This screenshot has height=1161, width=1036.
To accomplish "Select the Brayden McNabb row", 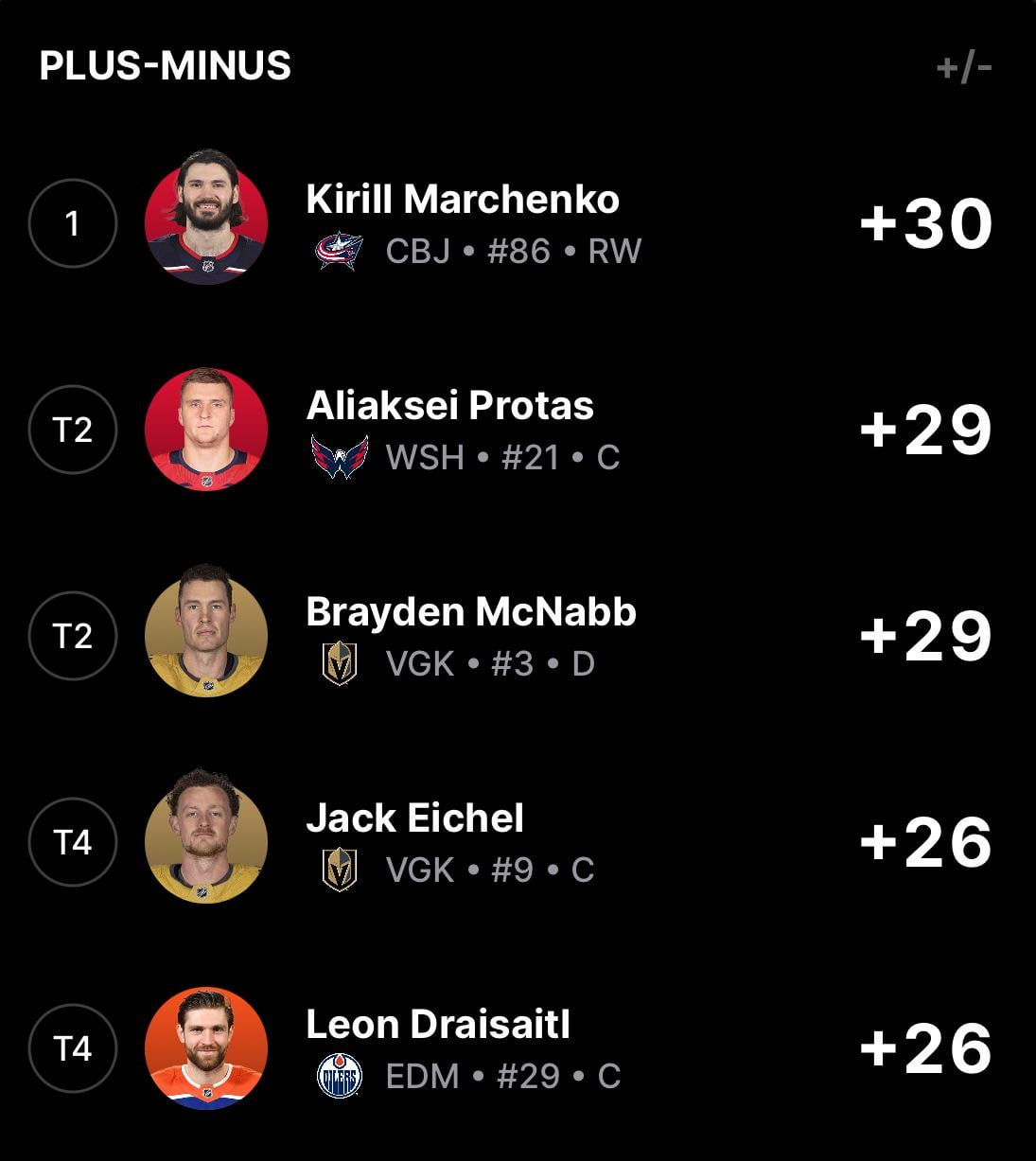I will coord(471,613).
